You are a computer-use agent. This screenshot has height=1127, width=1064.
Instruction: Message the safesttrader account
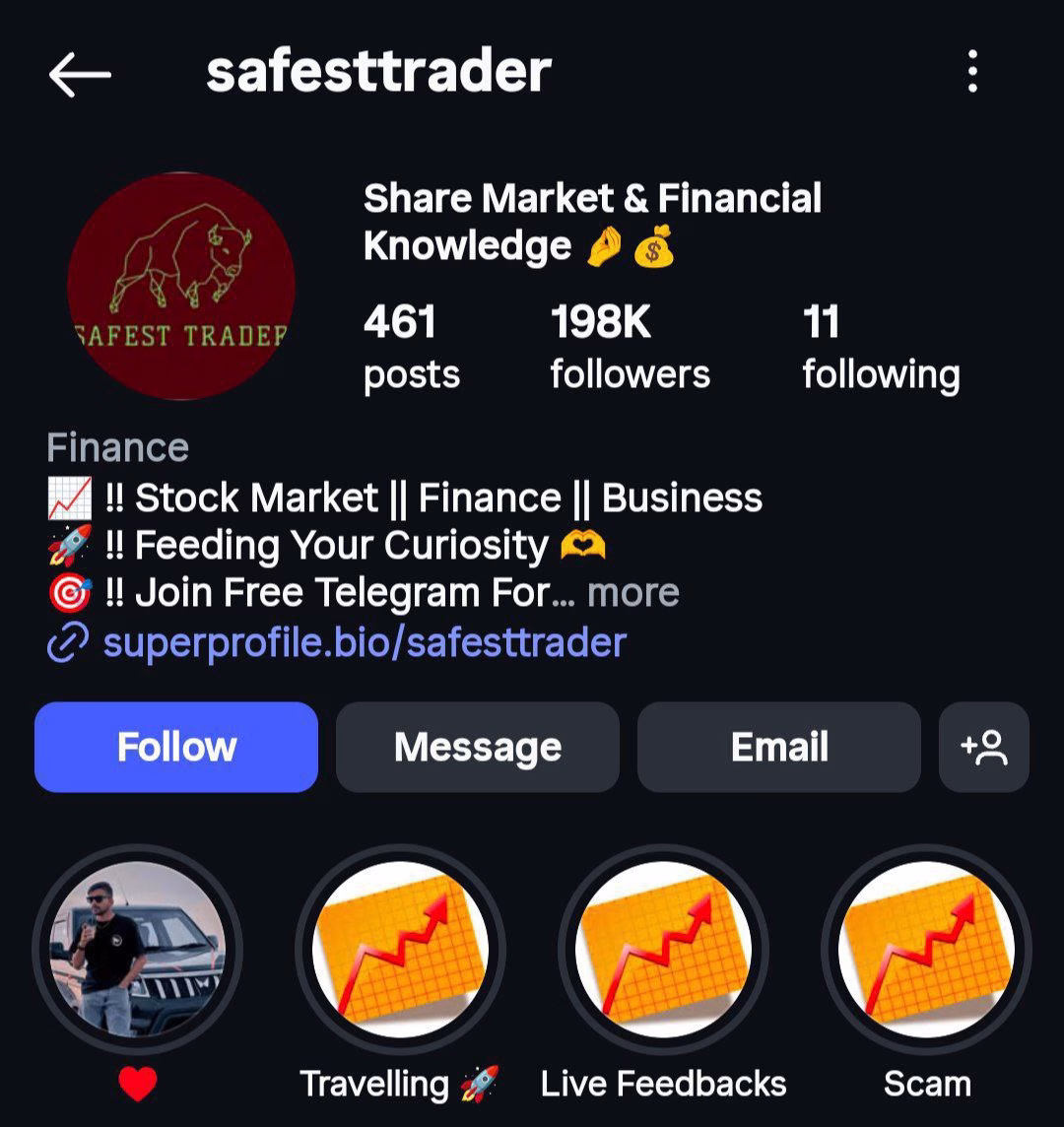(478, 747)
